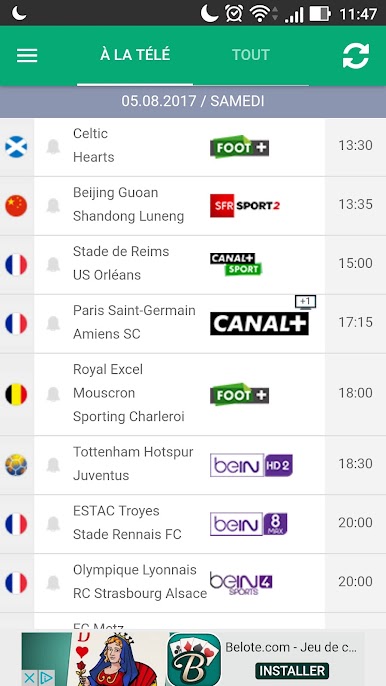This screenshot has width=386, height=686.
Task: Set alert bell for Celtic vs Hearts
Action: coord(53,147)
